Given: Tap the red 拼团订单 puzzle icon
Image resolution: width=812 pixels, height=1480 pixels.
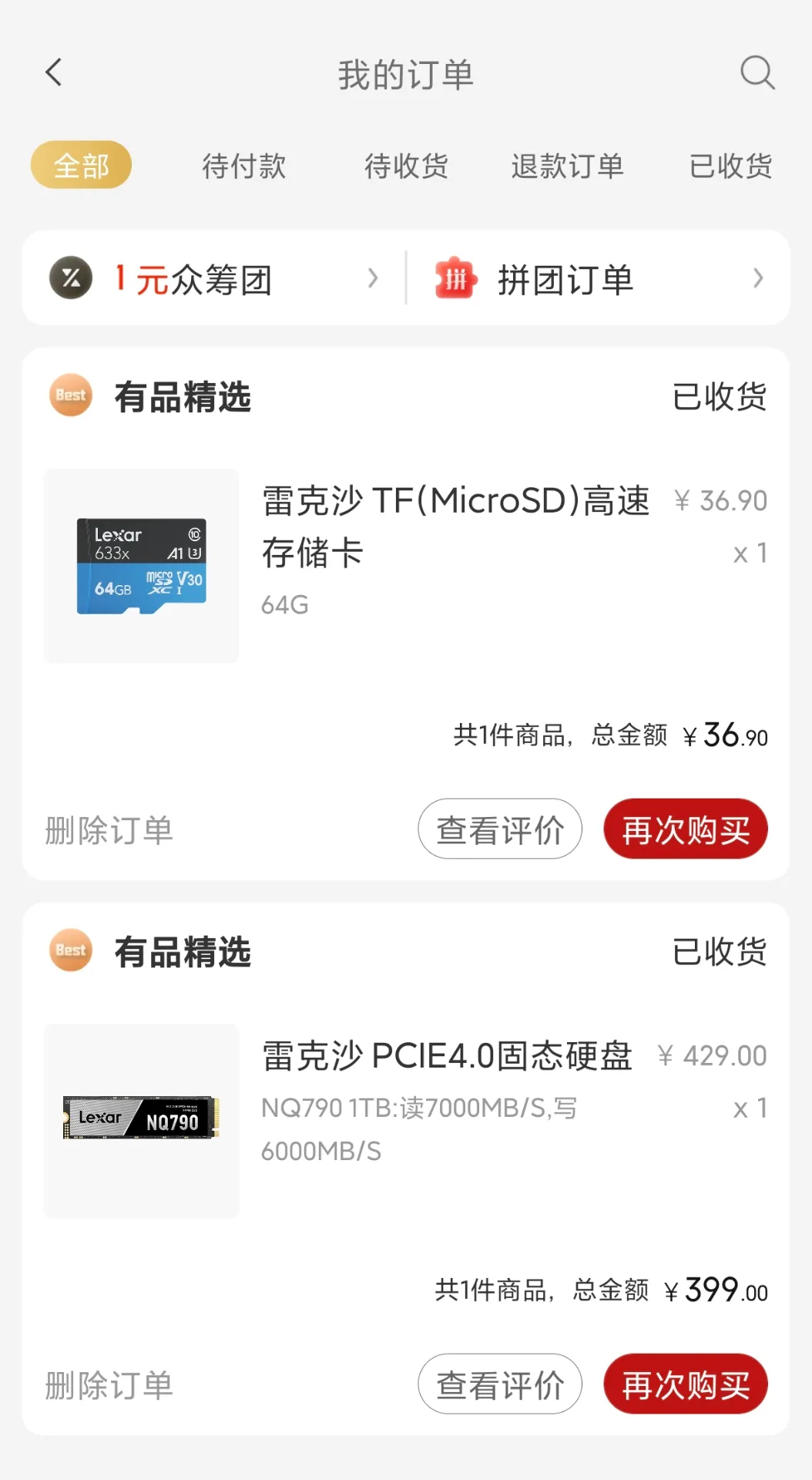Looking at the screenshot, I should 453,277.
